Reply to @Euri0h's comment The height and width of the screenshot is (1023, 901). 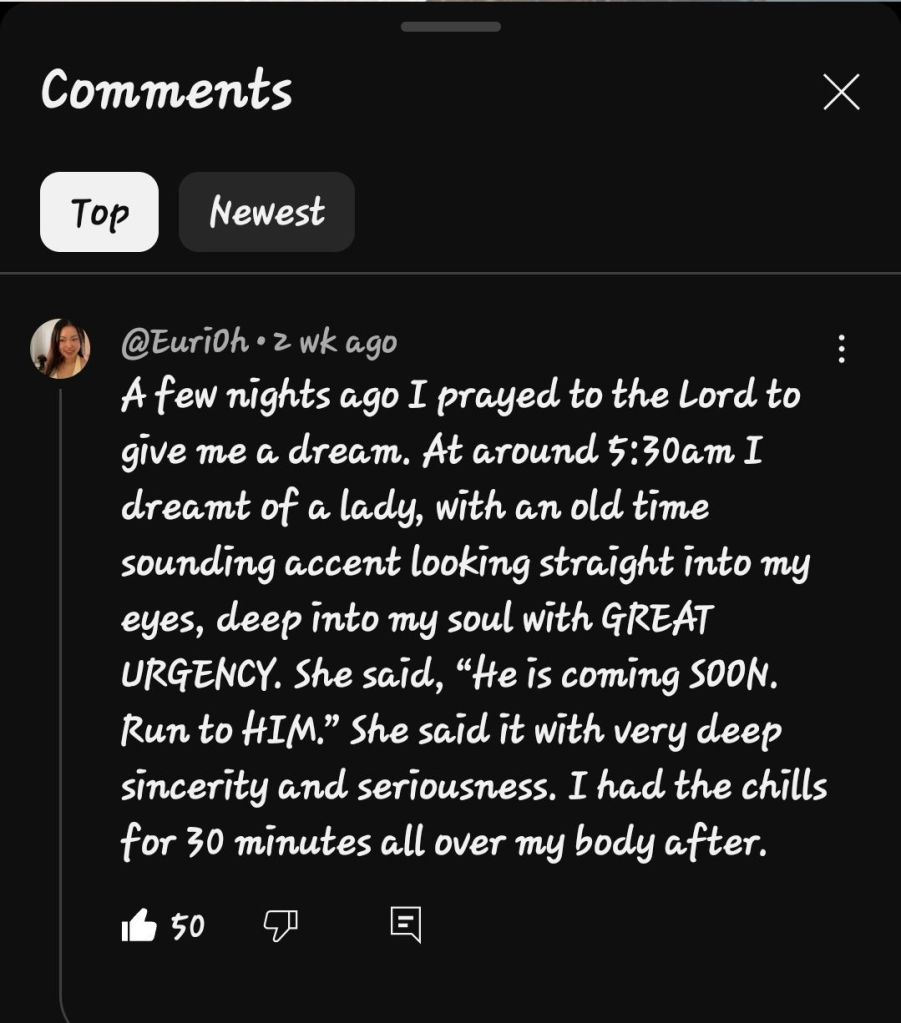tap(405, 926)
